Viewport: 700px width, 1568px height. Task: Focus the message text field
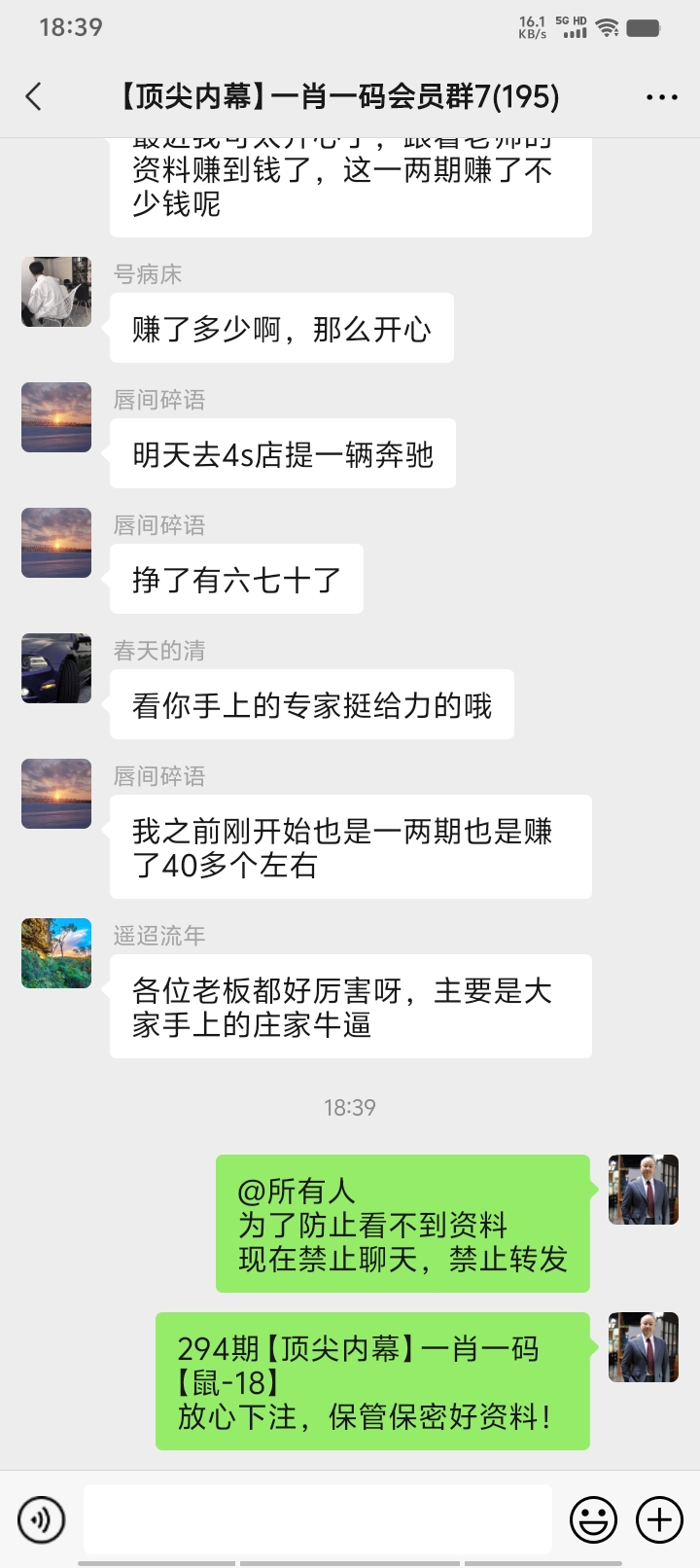(x=318, y=1518)
